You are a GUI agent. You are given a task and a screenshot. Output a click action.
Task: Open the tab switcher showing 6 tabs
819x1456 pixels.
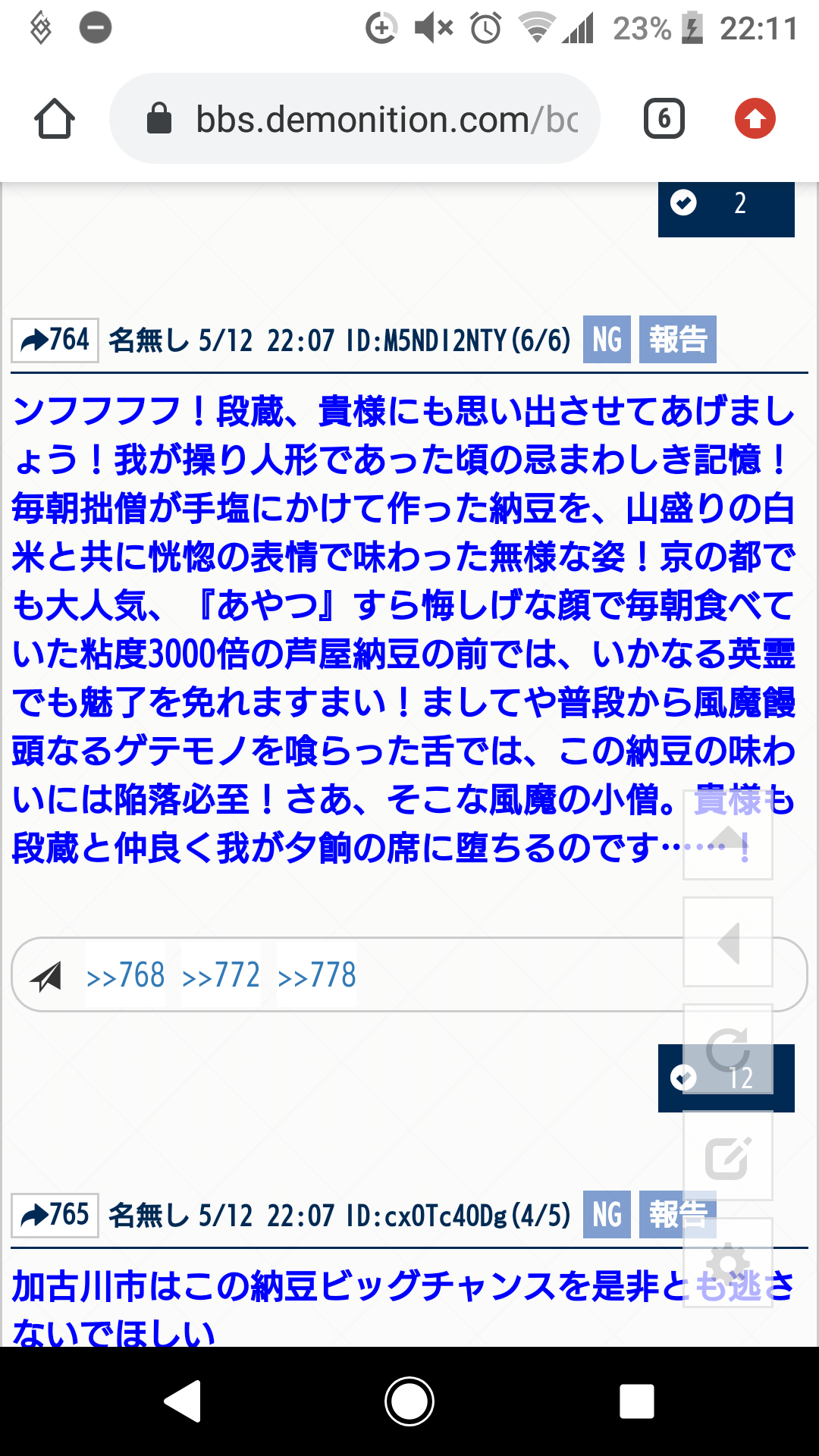tap(664, 119)
